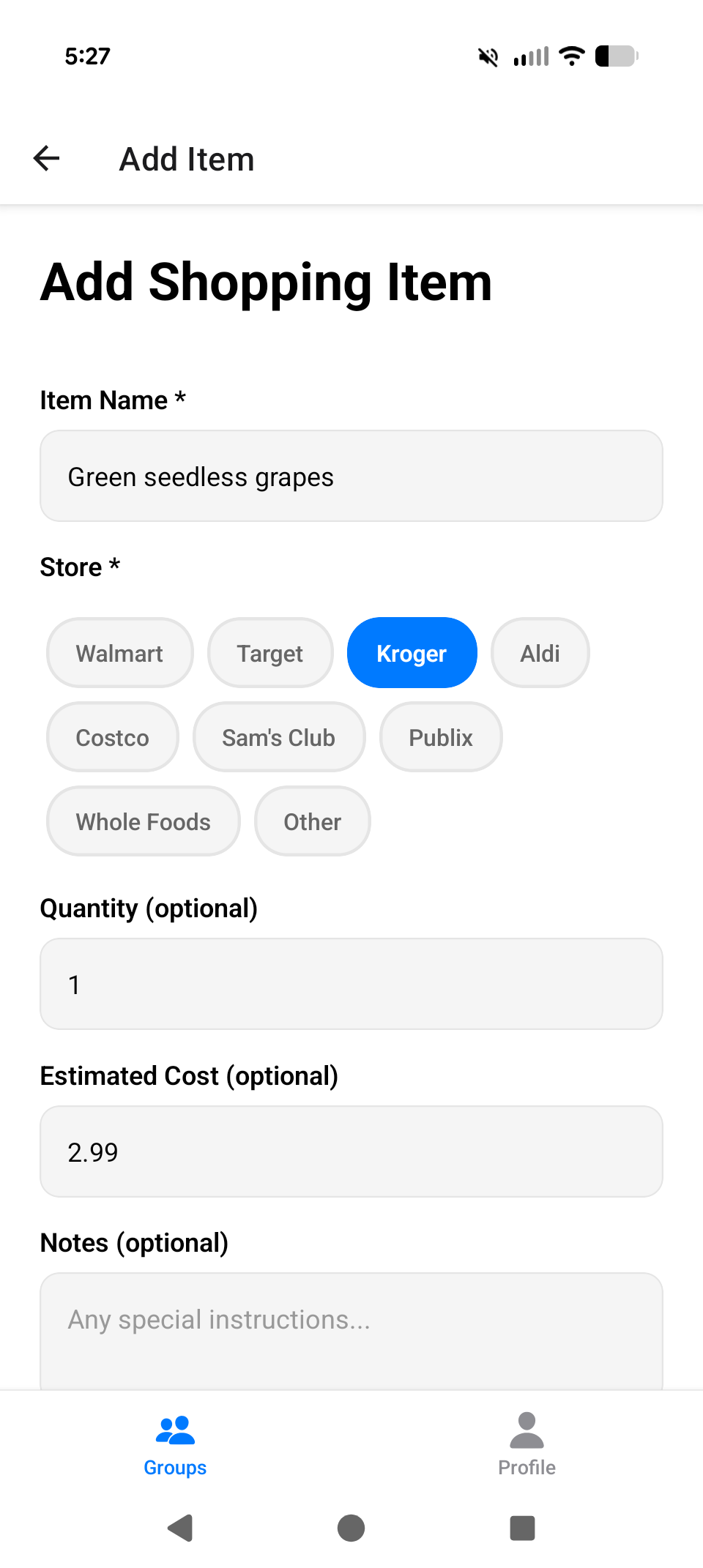Click the back arrow in the header
Screen dimensions: 703x1568
coord(46,158)
